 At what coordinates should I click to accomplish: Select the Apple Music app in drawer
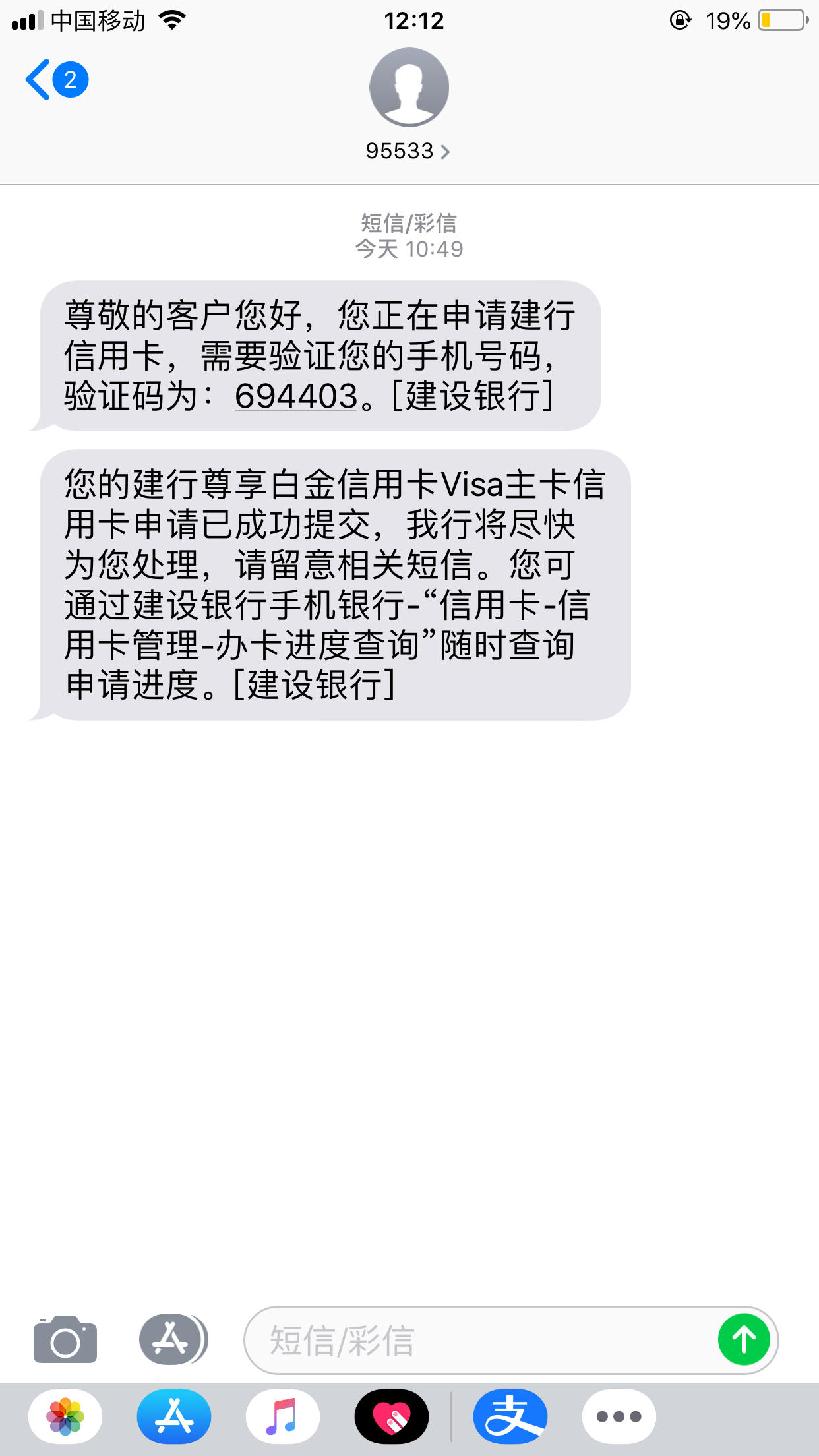(x=282, y=1416)
